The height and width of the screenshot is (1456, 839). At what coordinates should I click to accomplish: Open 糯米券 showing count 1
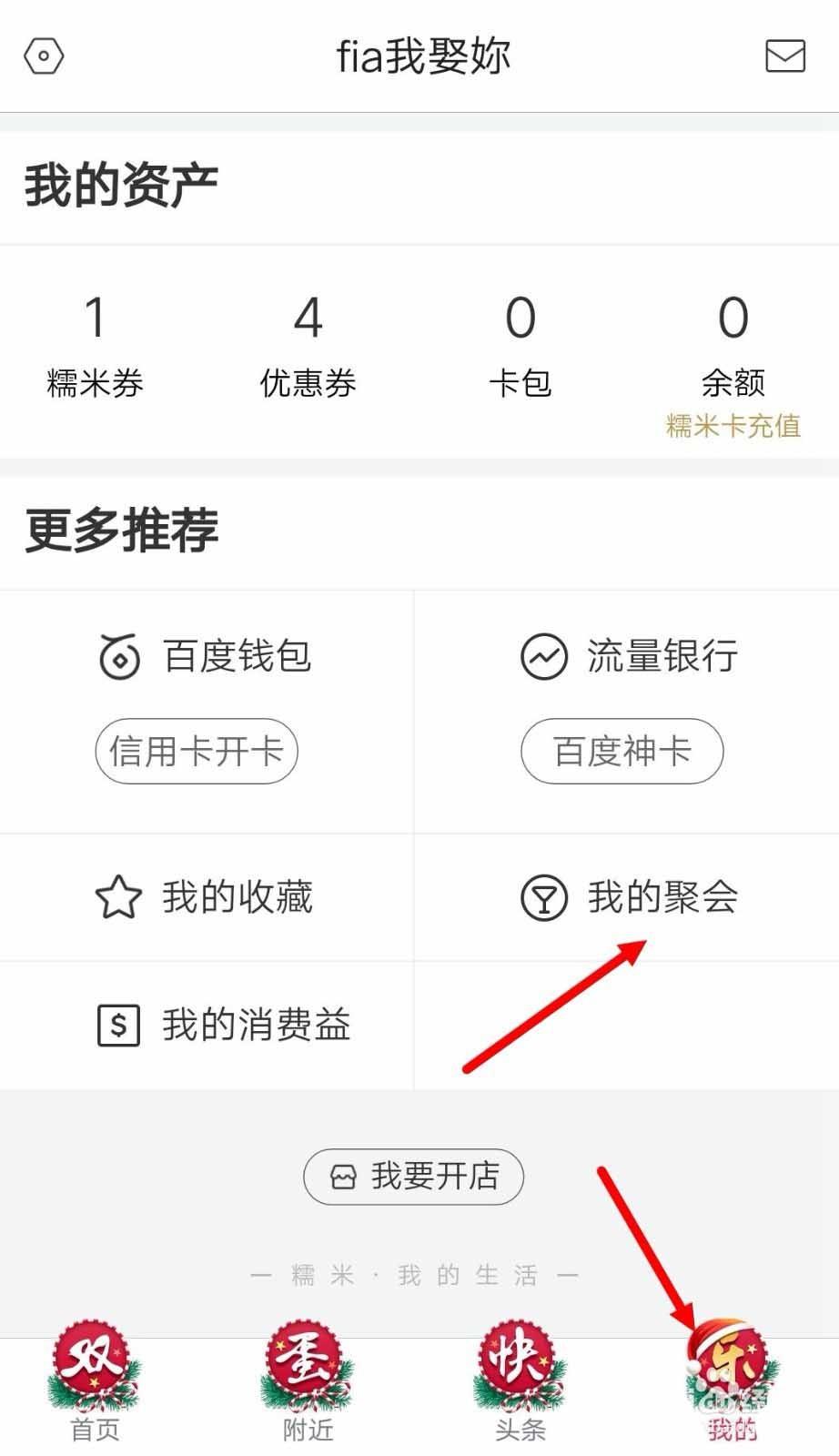pyautogui.click(x=94, y=346)
